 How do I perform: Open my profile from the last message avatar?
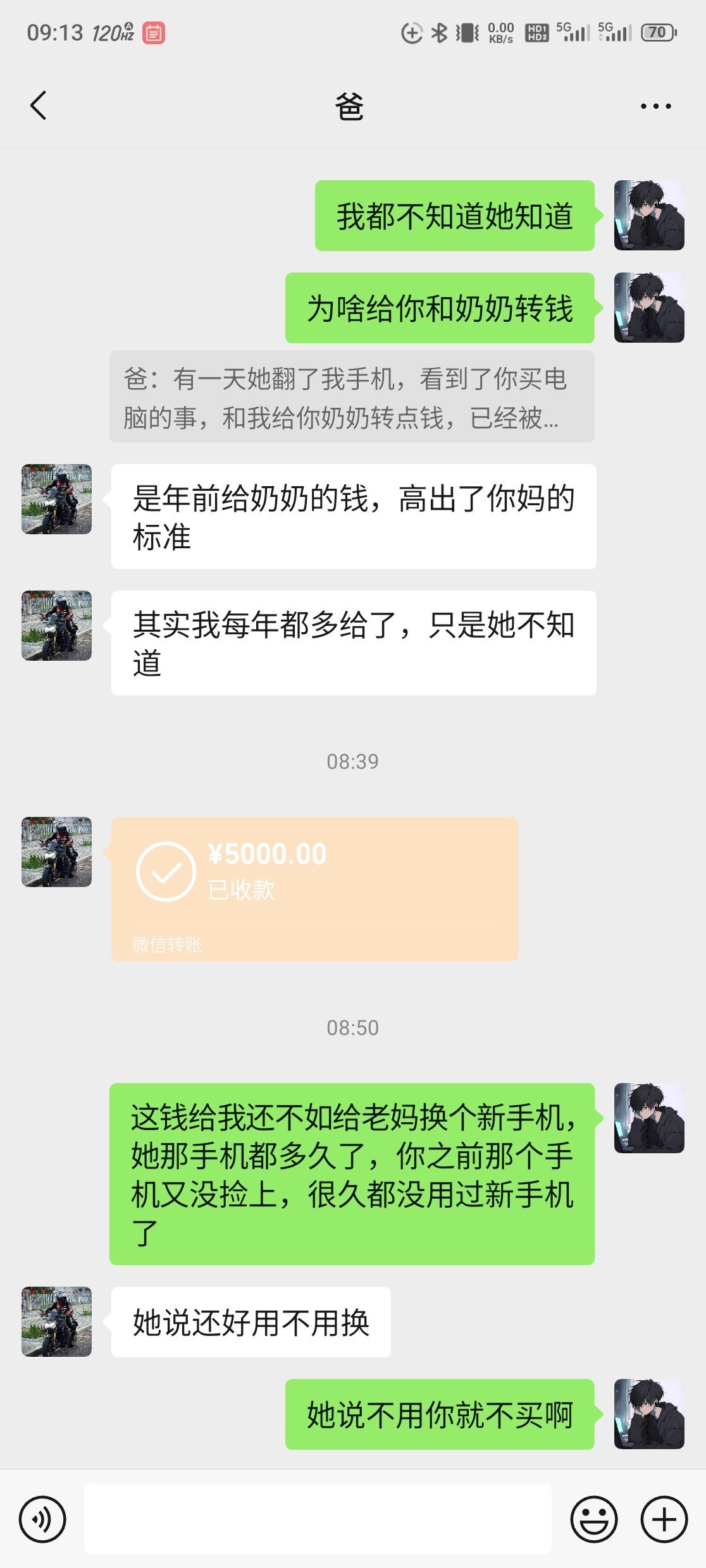click(x=649, y=1414)
